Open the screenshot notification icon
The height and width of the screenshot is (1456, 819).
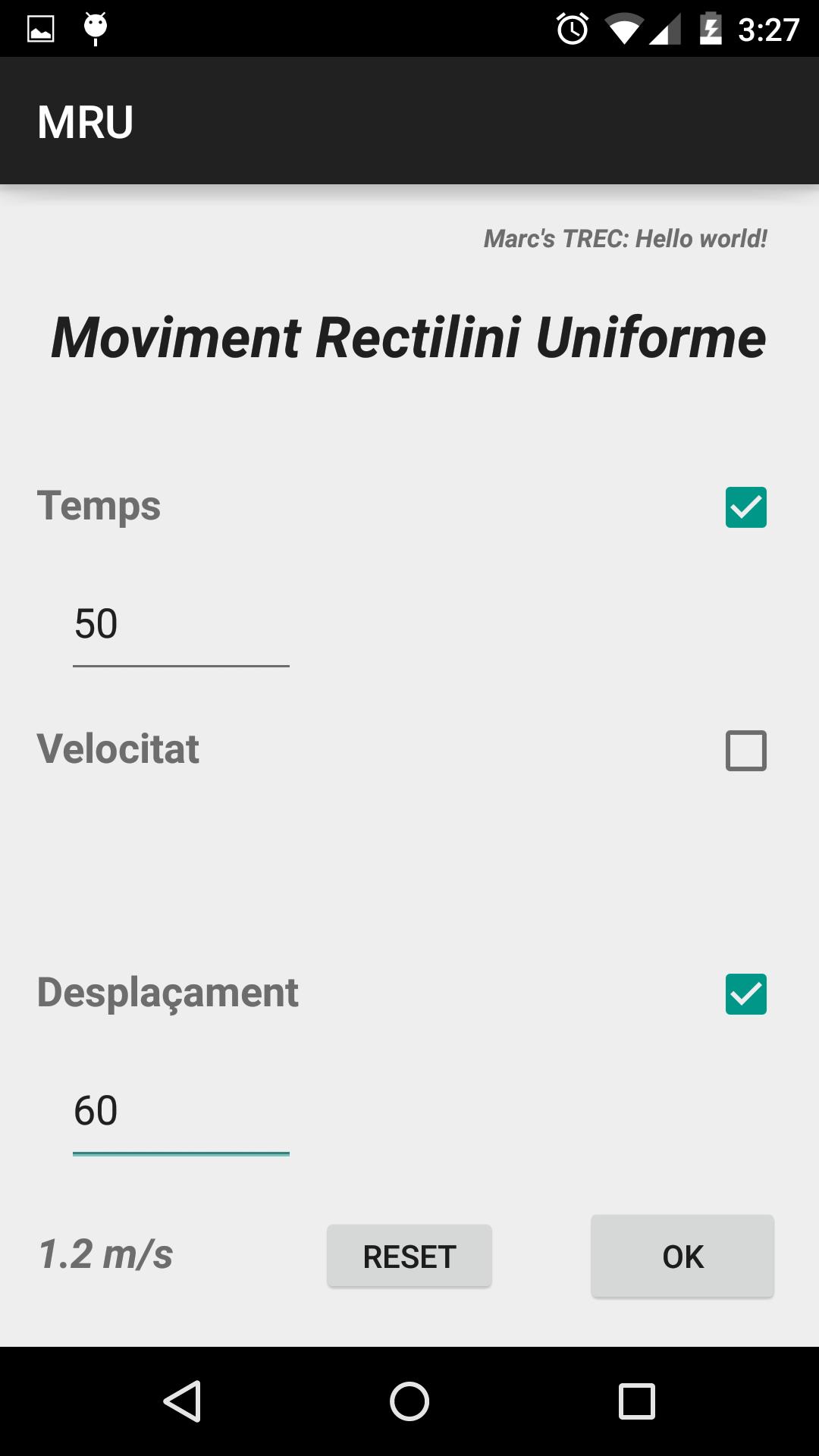point(39,27)
